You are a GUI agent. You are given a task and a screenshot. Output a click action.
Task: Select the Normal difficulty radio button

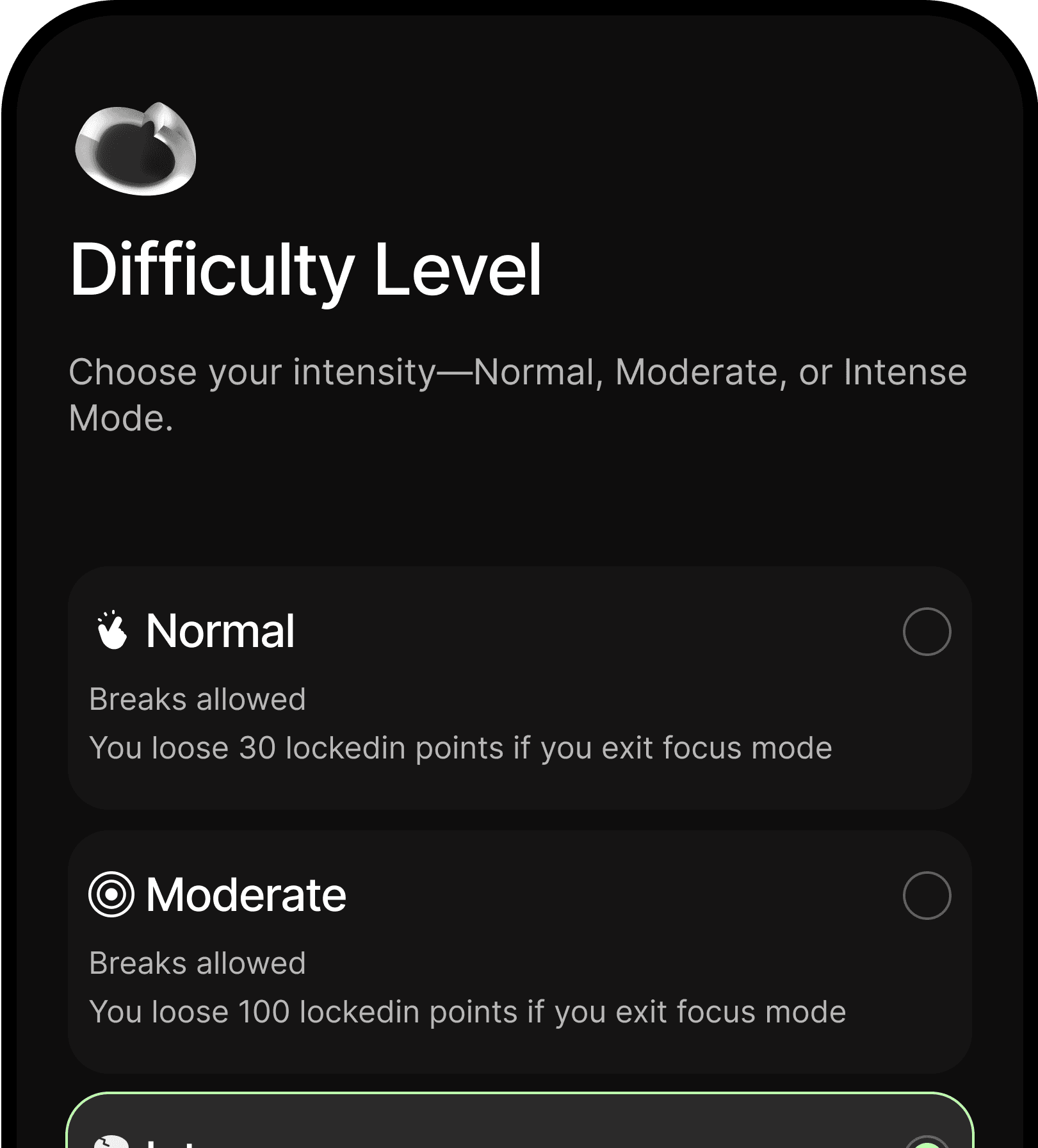[926, 631]
